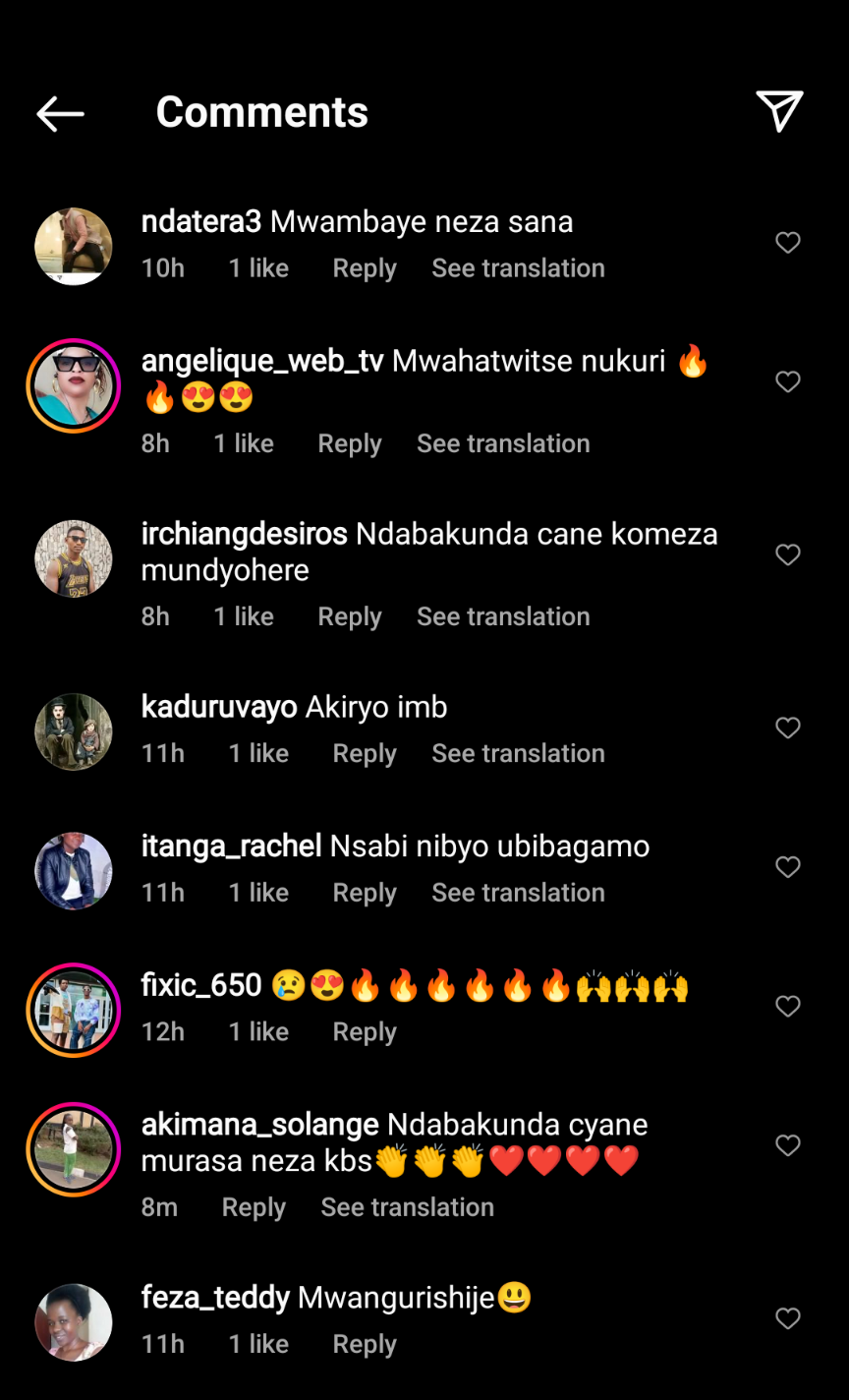849x1400 pixels.
Task: Translate akimana_solange's comment
Action: tap(407, 1207)
